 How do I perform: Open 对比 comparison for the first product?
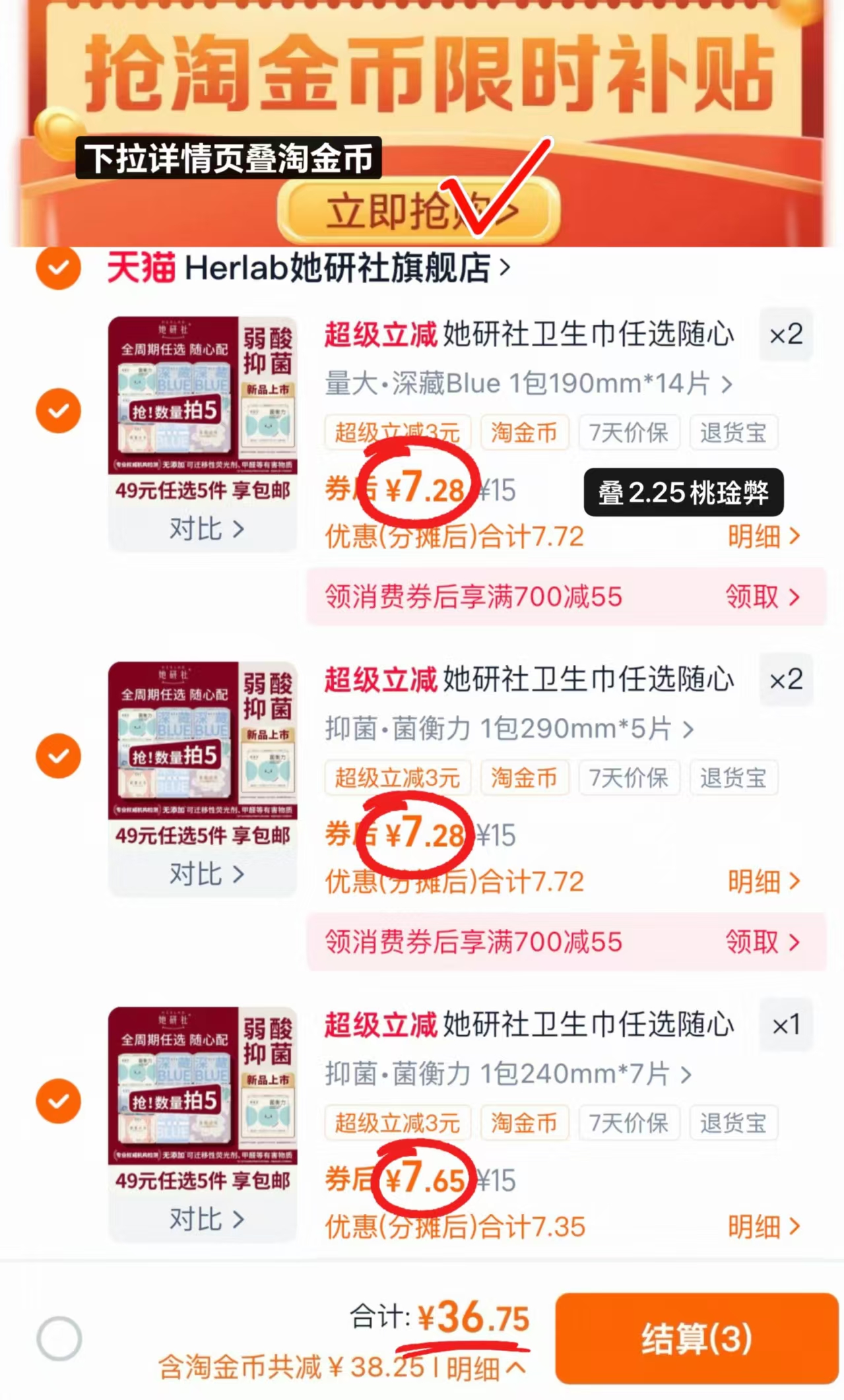click(x=206, y=529)
